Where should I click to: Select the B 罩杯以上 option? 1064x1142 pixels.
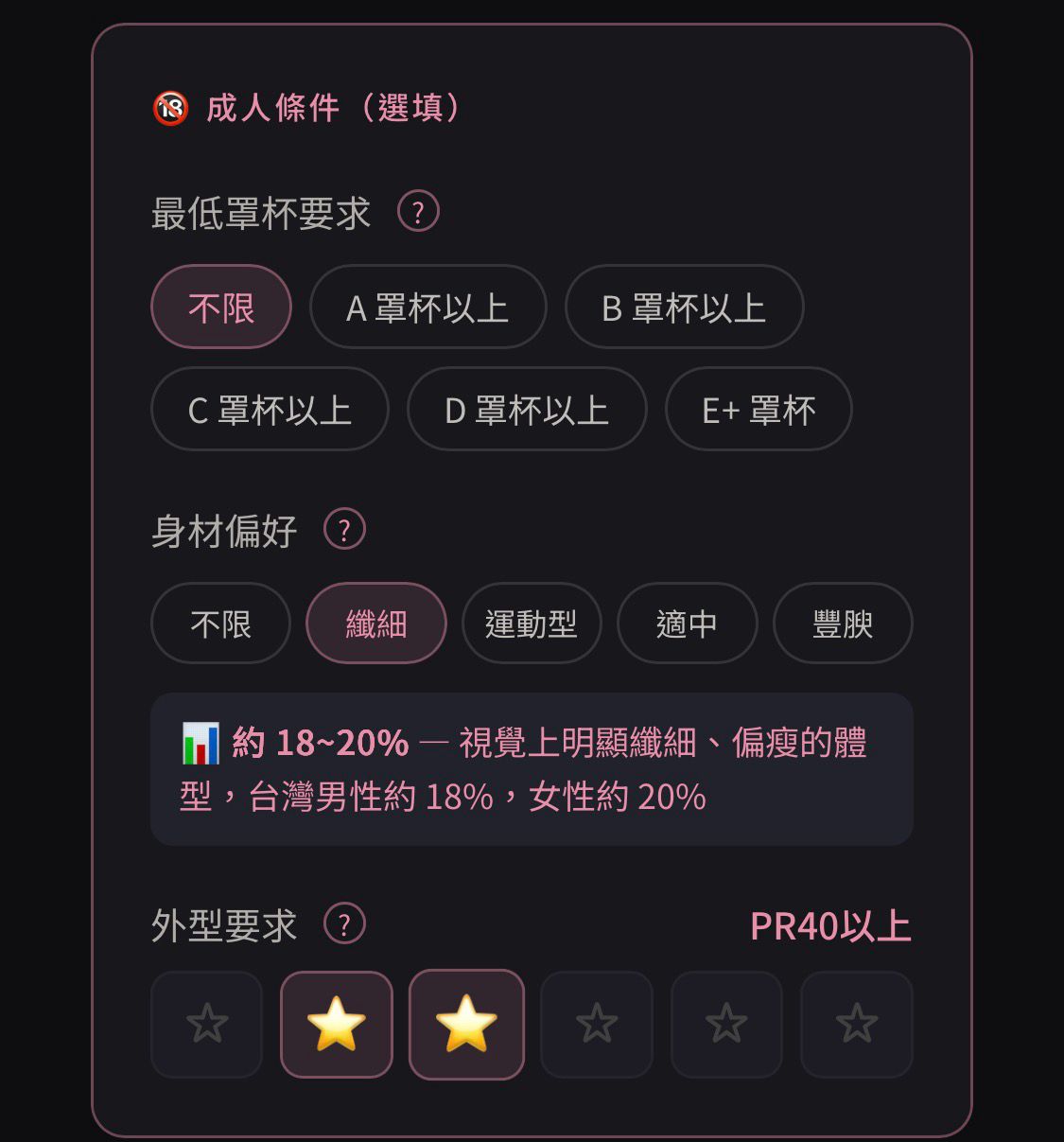coord(684,307)
